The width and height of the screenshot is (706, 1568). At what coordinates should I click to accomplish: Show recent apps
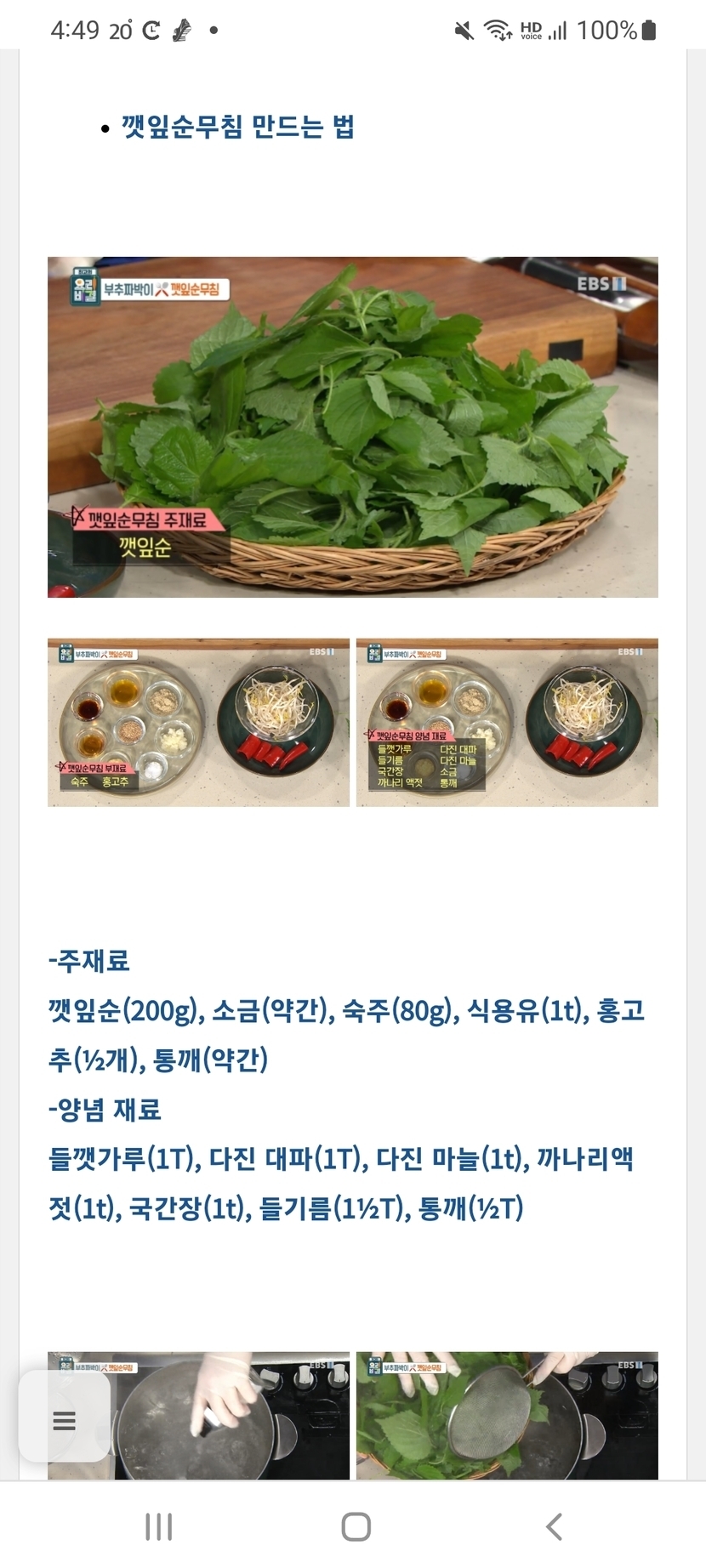[x=159, y=1526]
